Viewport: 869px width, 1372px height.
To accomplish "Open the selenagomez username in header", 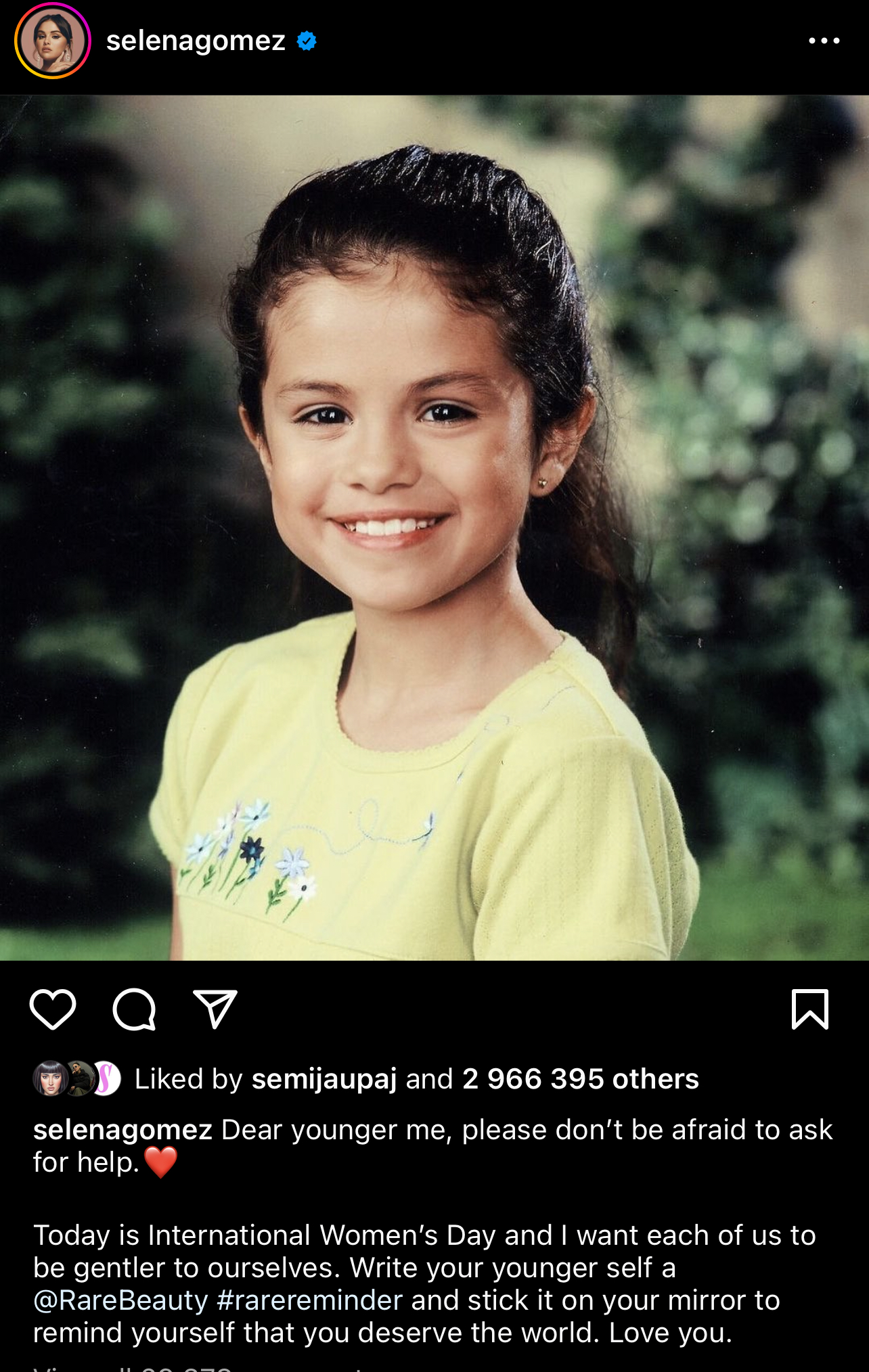I will tap(196, 41).
